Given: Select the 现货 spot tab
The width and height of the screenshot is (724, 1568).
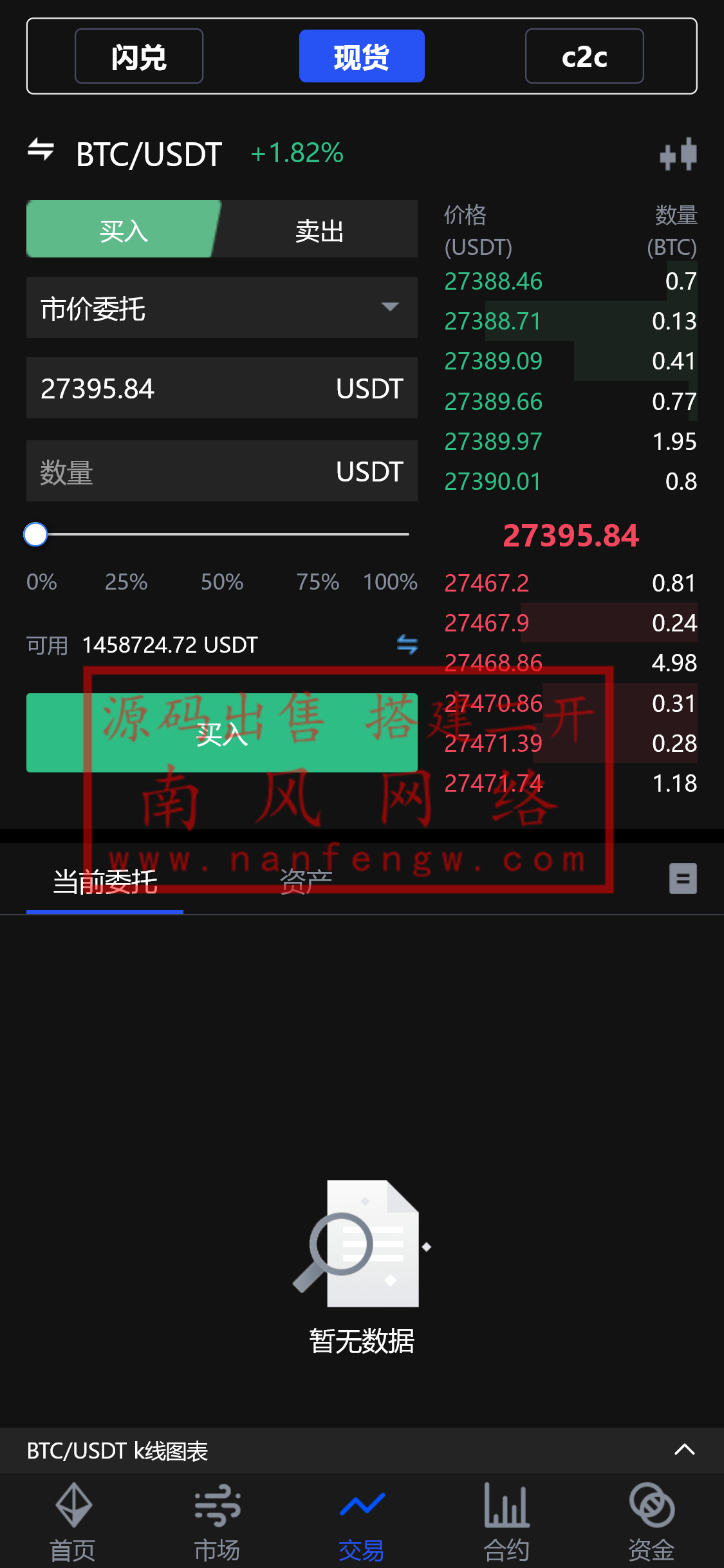Looking at the screenshot, I should pos(362,57).
